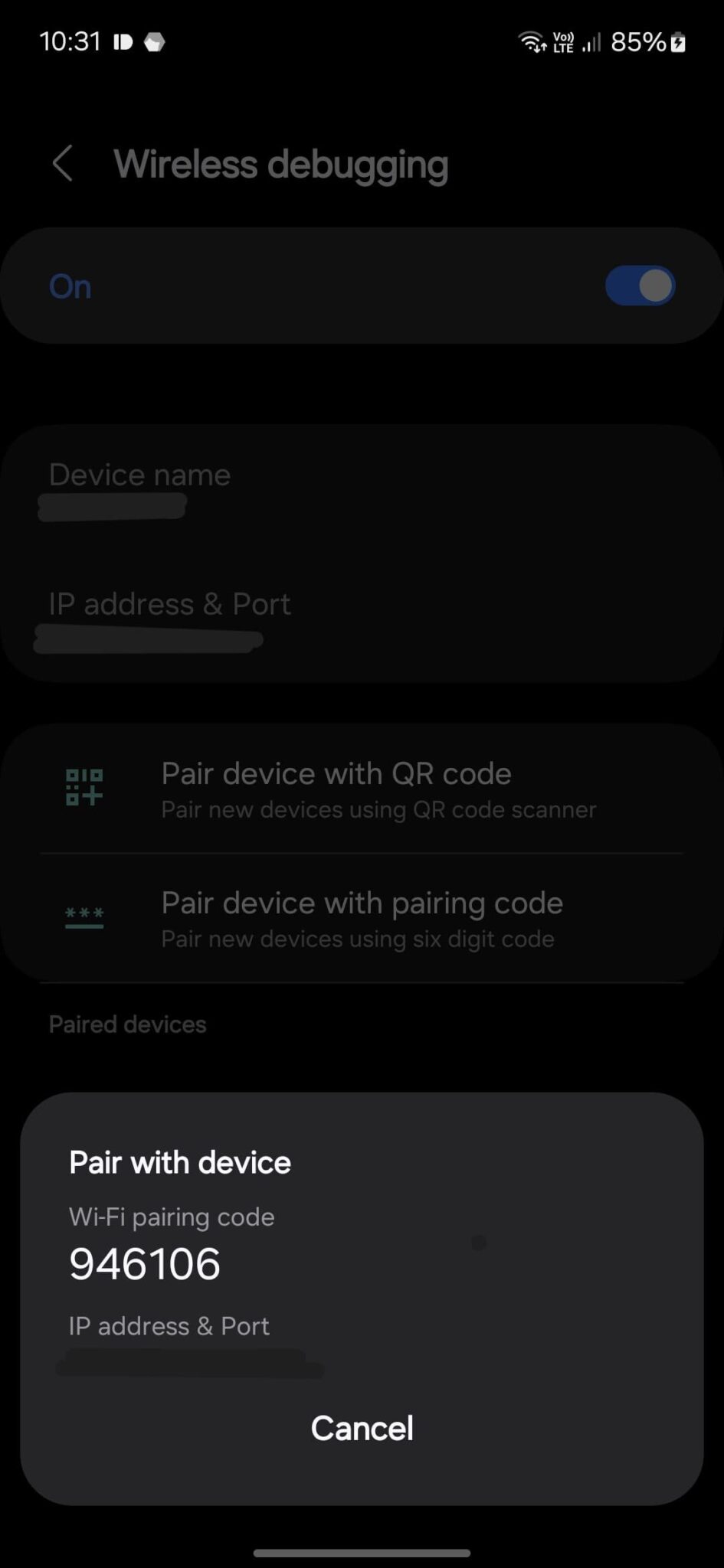Tap the Wi-Fi pairing code 946106
The width and height of the screenshot is (724, 1568).
[144, 1263]
